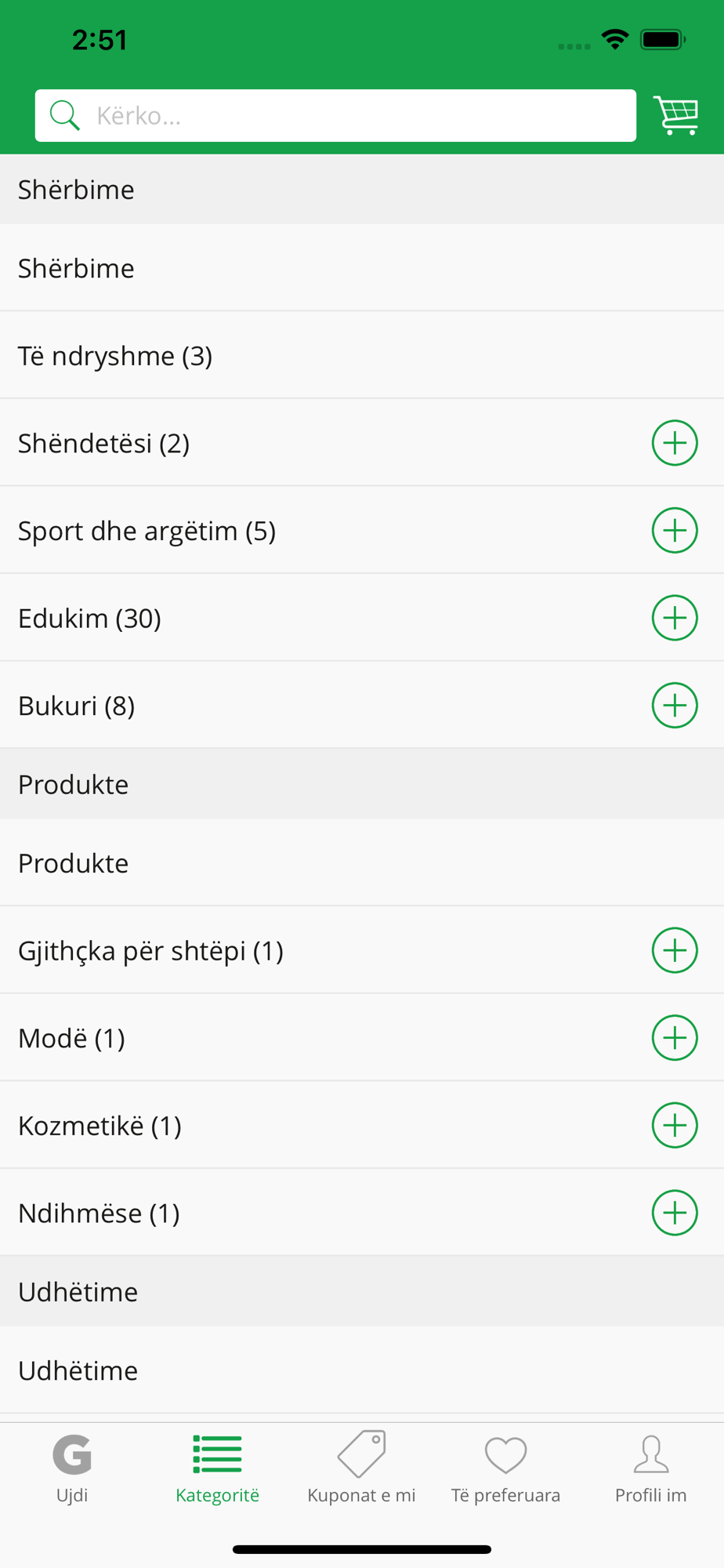
Task: Go to the Ujdi tab
Action: click(72, 1469)
